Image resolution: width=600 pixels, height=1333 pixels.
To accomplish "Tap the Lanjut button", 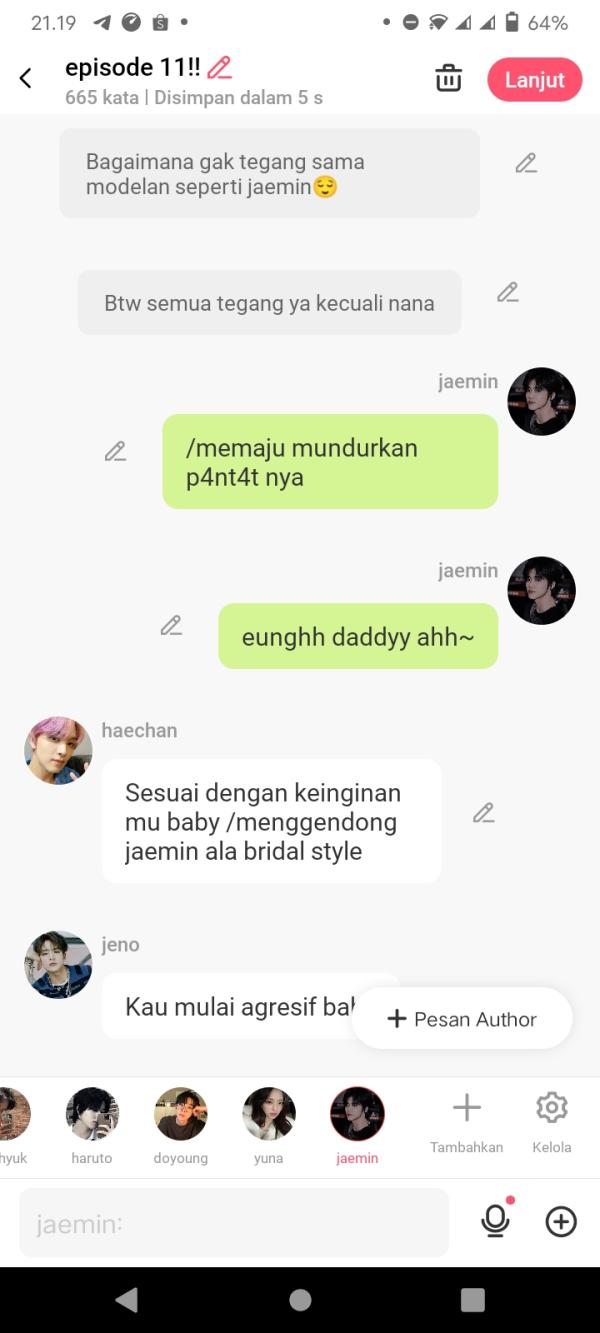I will [534, 80].
